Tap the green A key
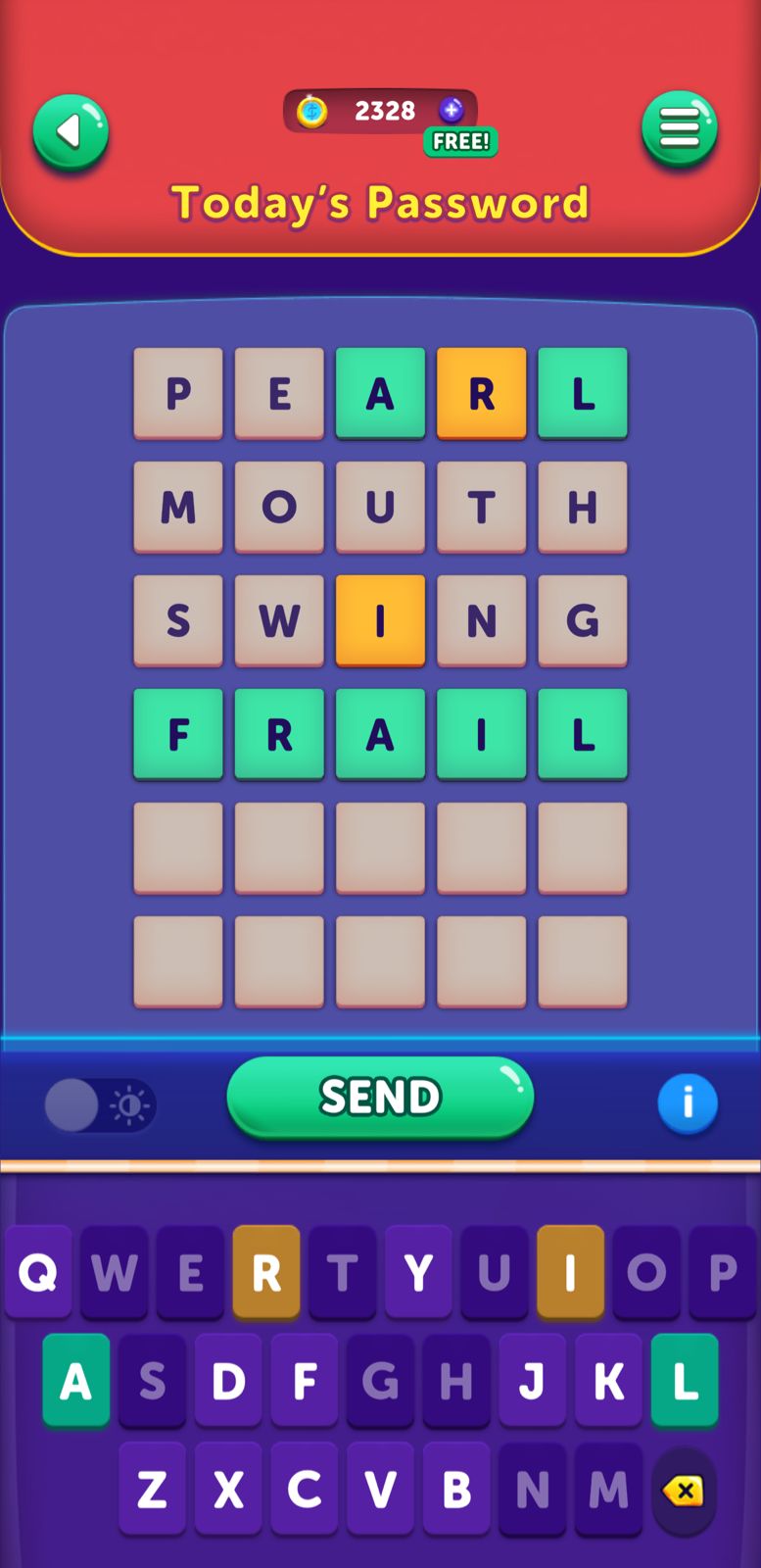The height and width of the screenshot is (1568, 761). (x=76, y=1381)
